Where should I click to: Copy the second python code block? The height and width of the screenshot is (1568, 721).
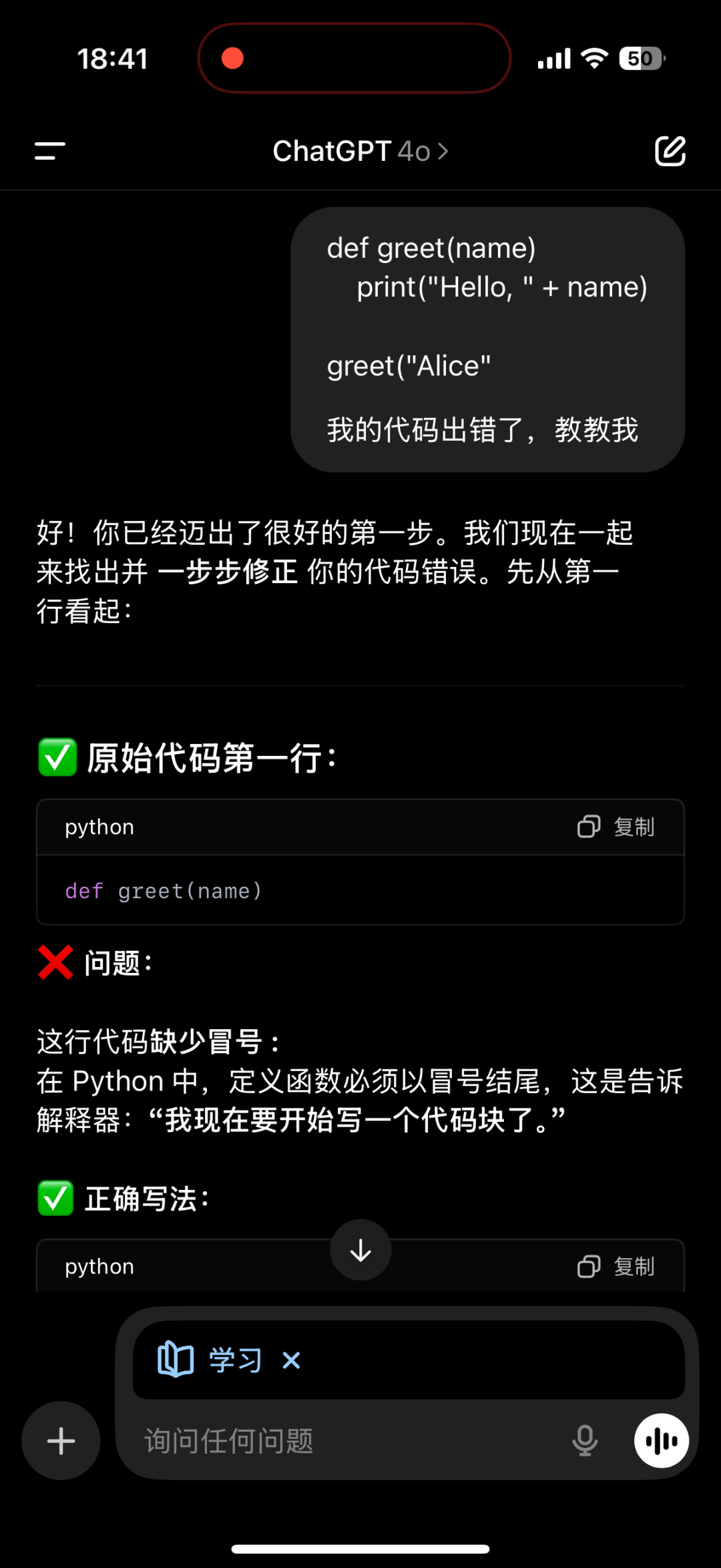[616, 1266]
